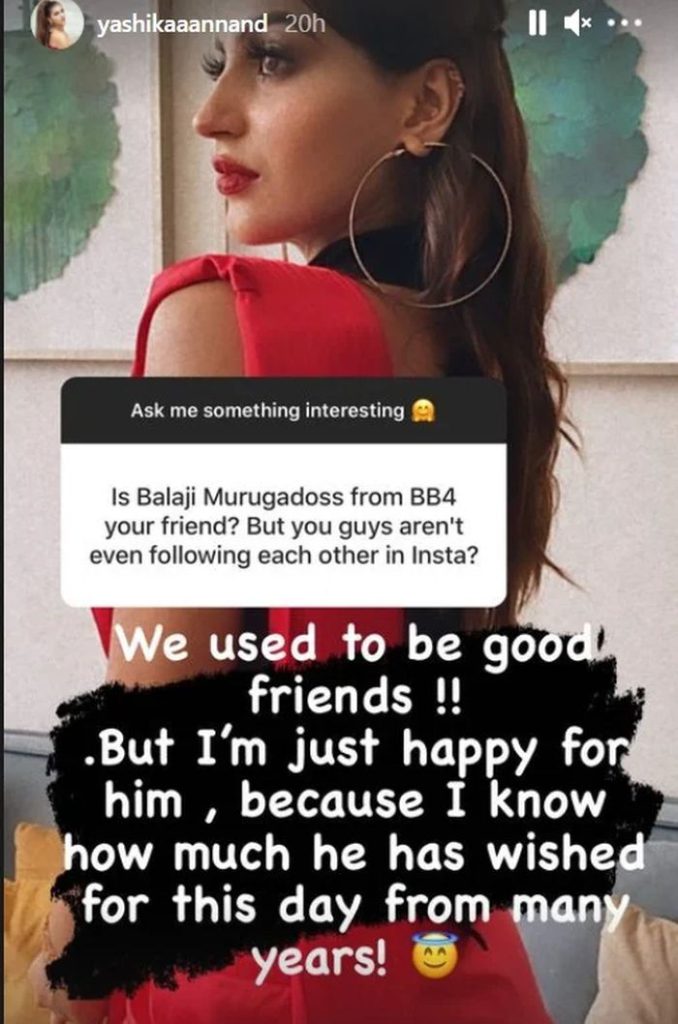Tap the yashikaaannand username

click(x=184, y=27)
